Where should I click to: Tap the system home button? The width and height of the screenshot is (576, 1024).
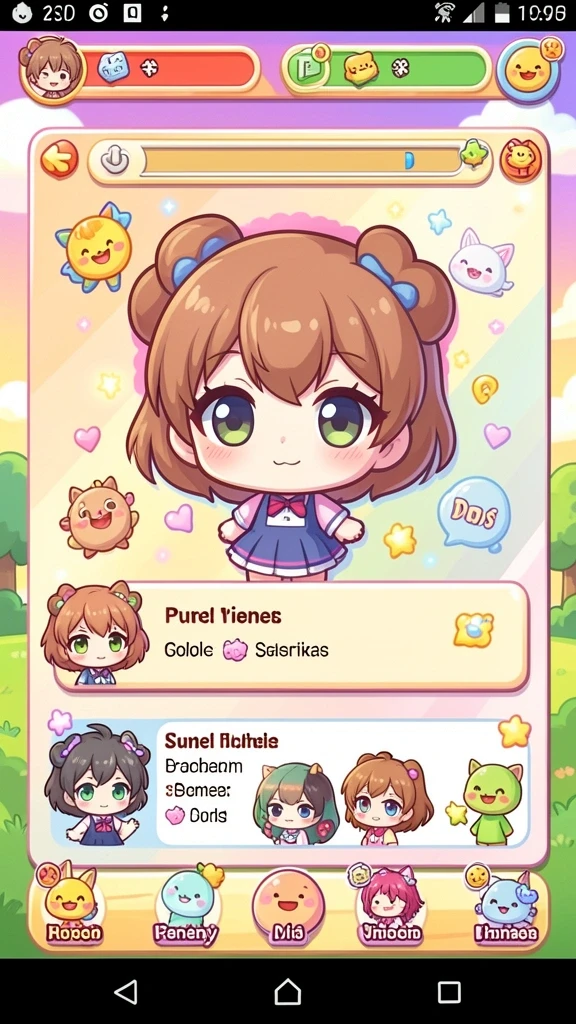pos(287,992)
